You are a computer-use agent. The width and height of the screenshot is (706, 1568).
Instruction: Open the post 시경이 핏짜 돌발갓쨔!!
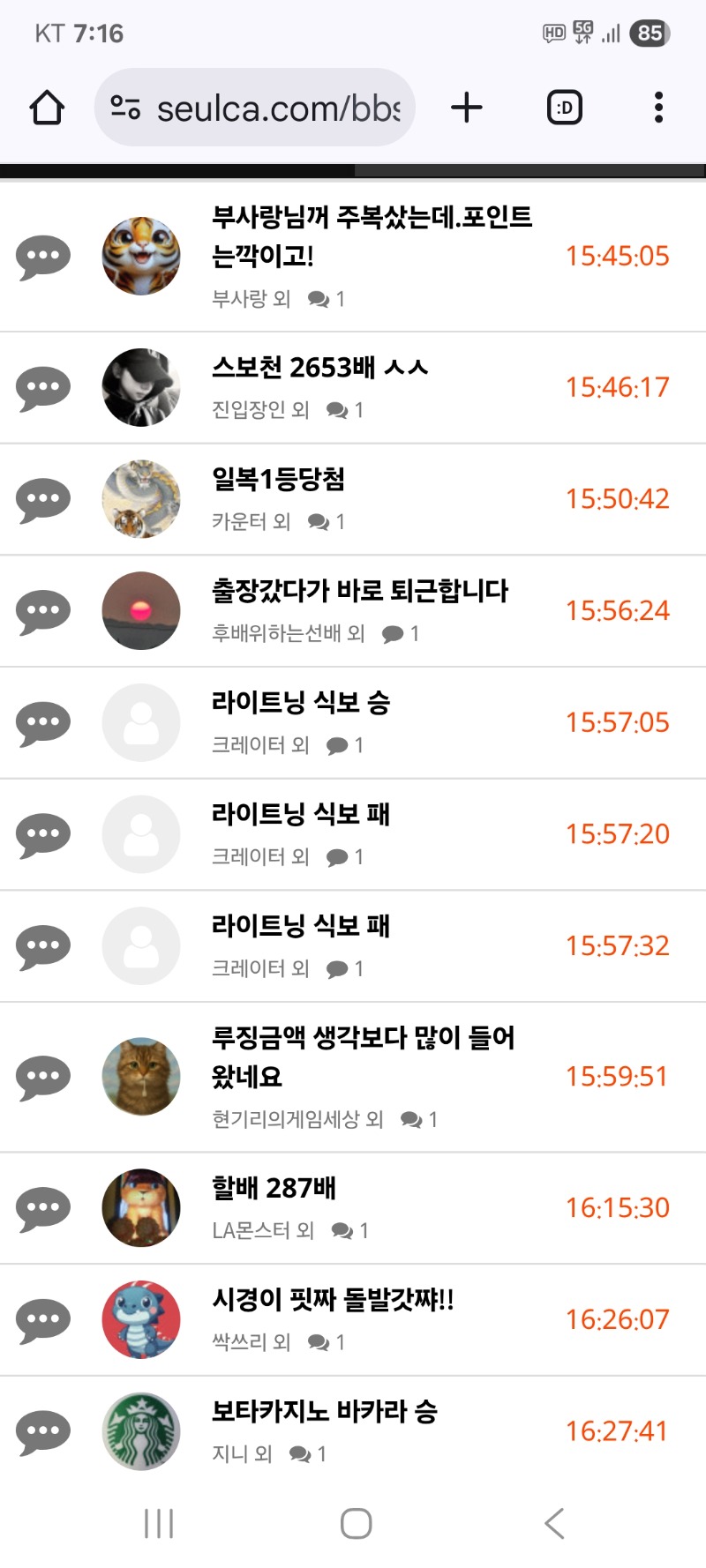click(x=333, y=1300)
